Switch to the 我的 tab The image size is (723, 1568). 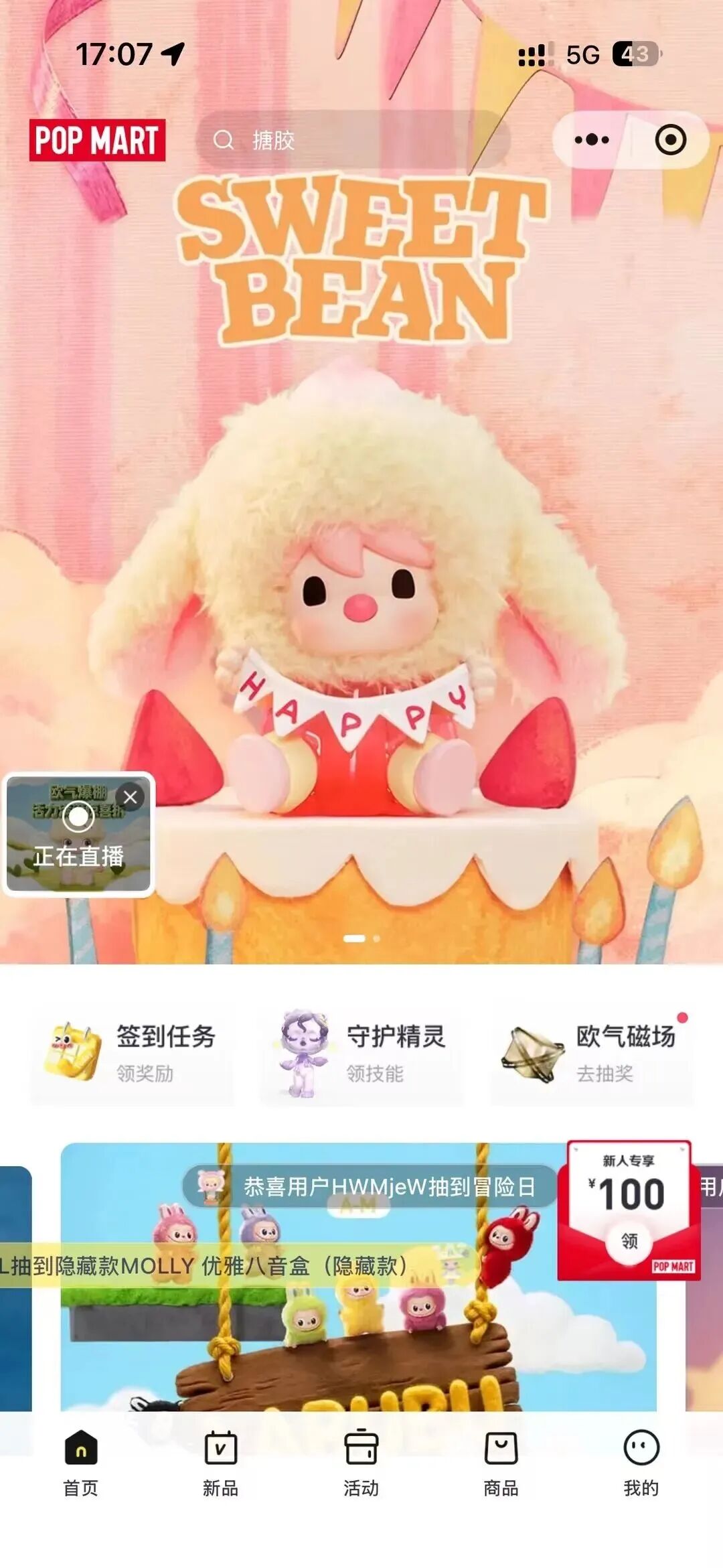(x=641, y=1463)
